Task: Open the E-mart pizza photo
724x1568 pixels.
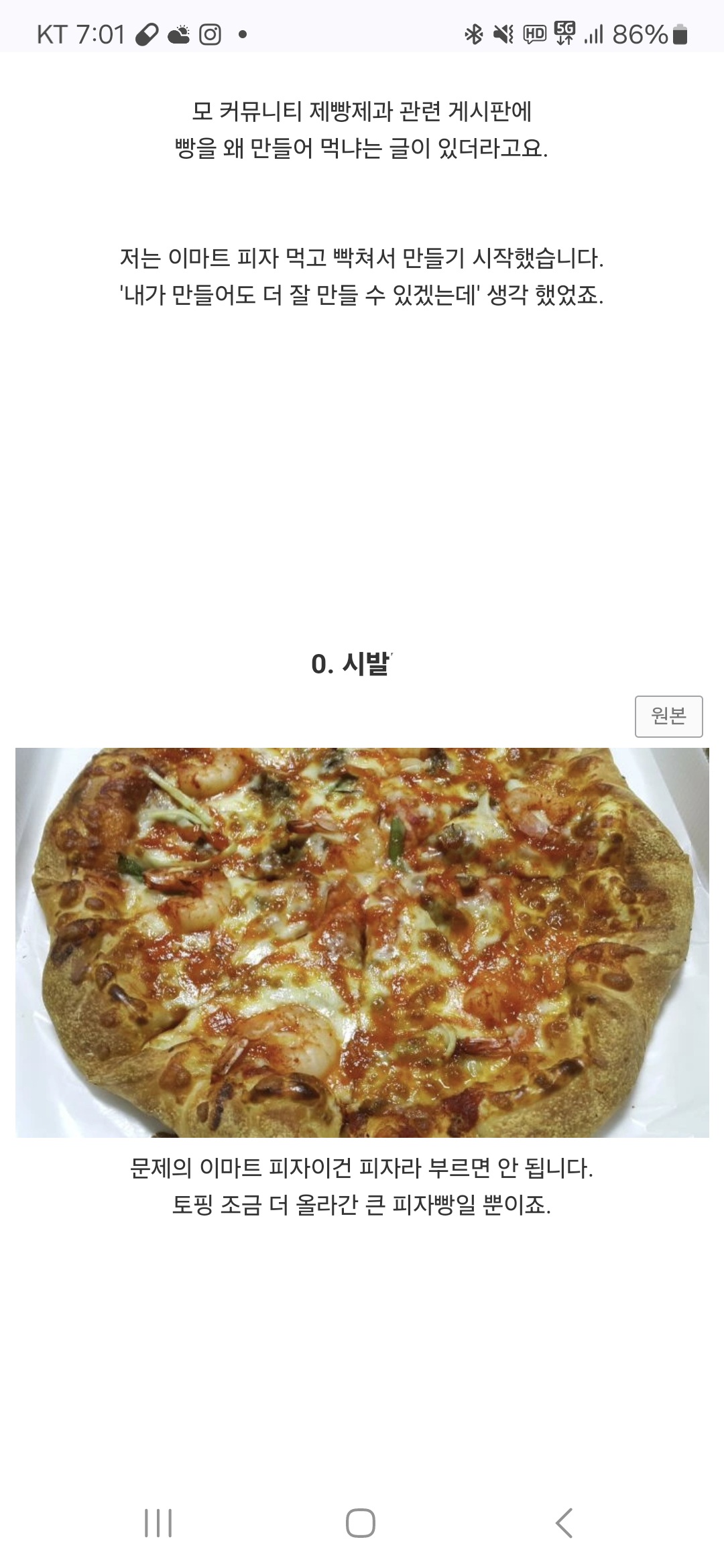Action: (362, 942)
